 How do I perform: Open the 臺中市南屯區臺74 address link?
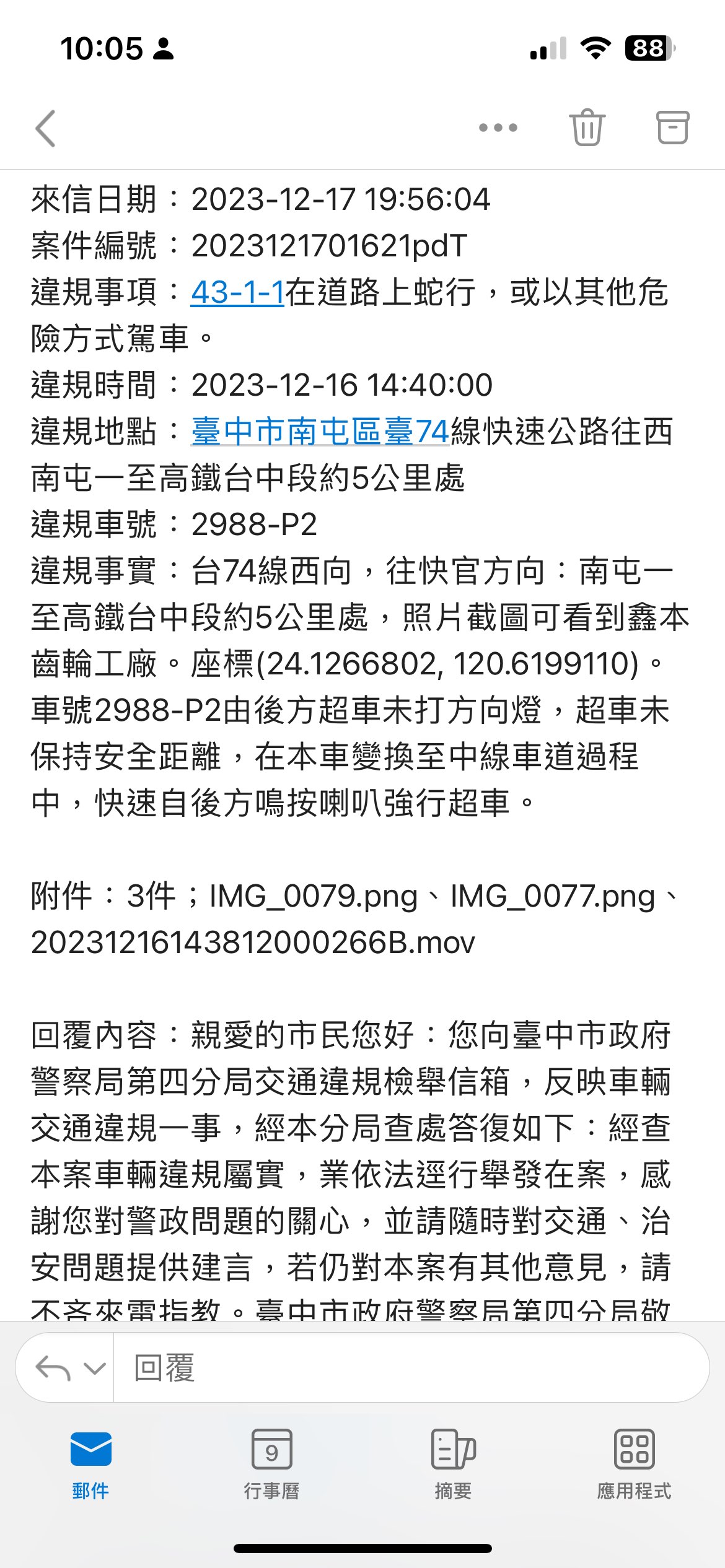pyautogui.click(x=320, y=431)
